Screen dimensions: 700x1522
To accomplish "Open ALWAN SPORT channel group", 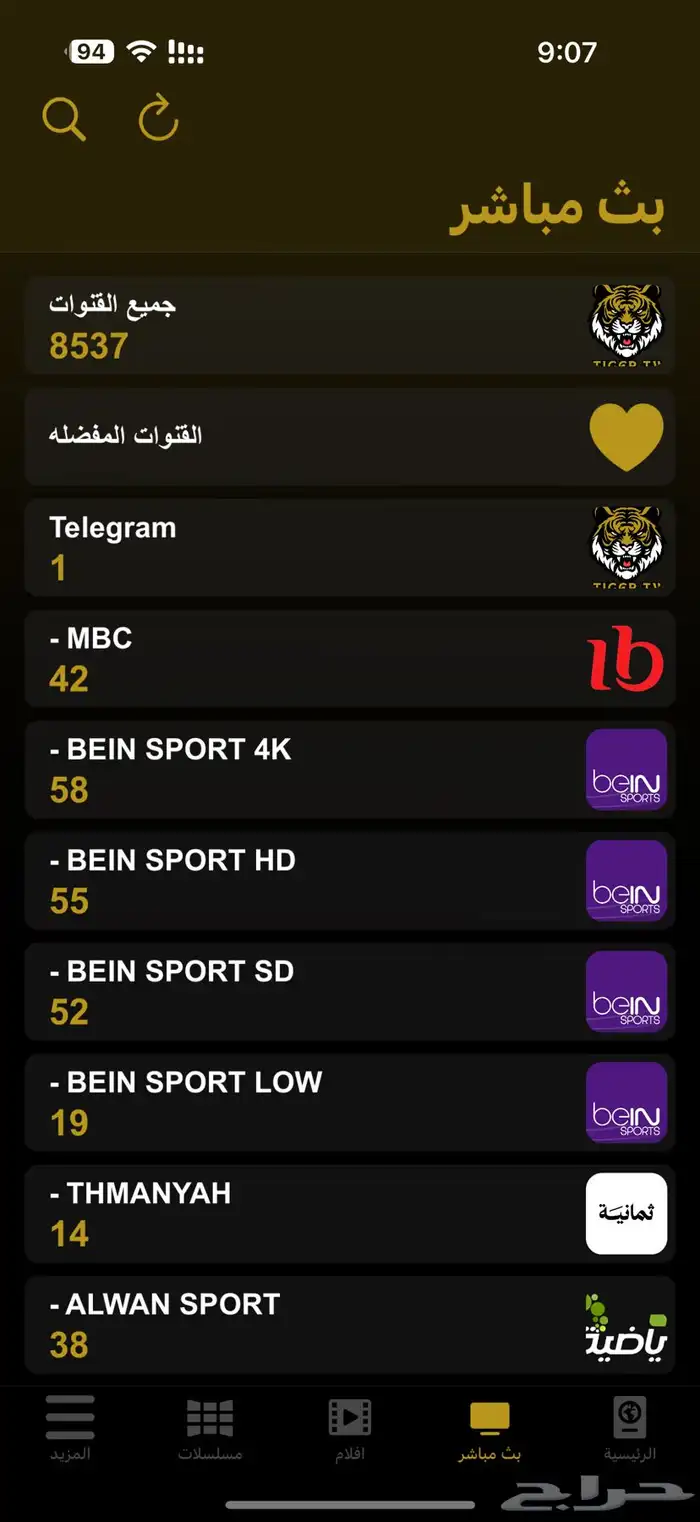I will (349, 1325).
